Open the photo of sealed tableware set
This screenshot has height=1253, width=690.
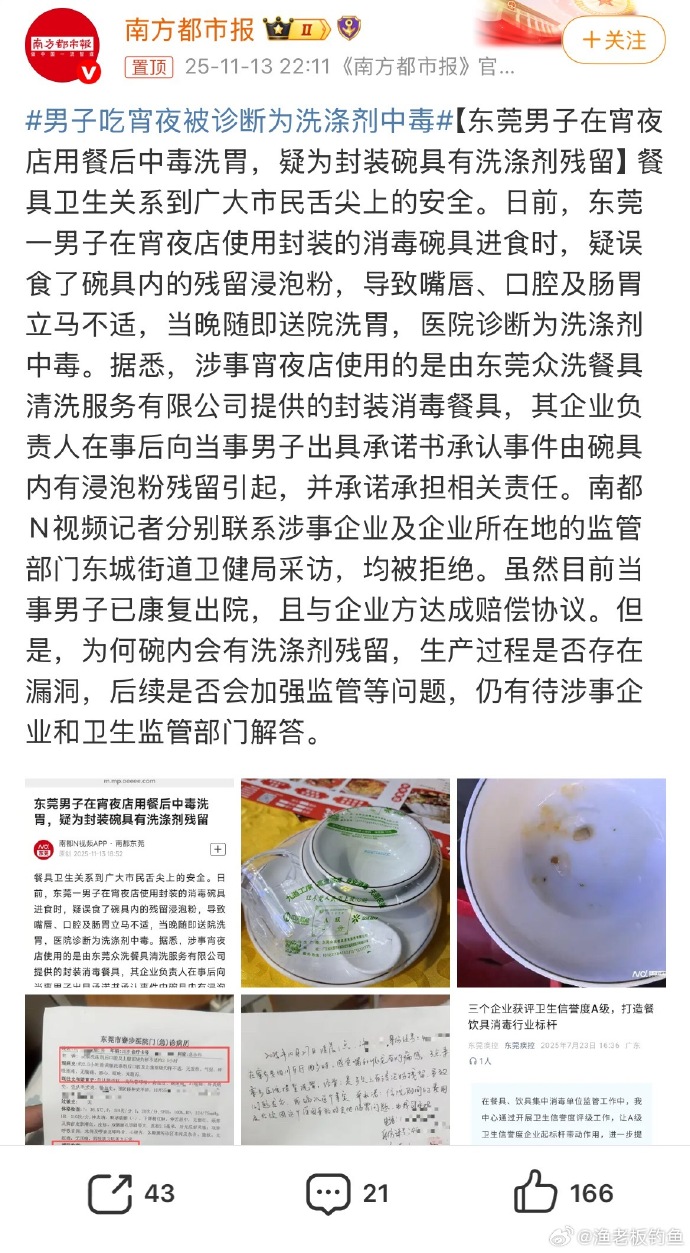click(345, 883)
